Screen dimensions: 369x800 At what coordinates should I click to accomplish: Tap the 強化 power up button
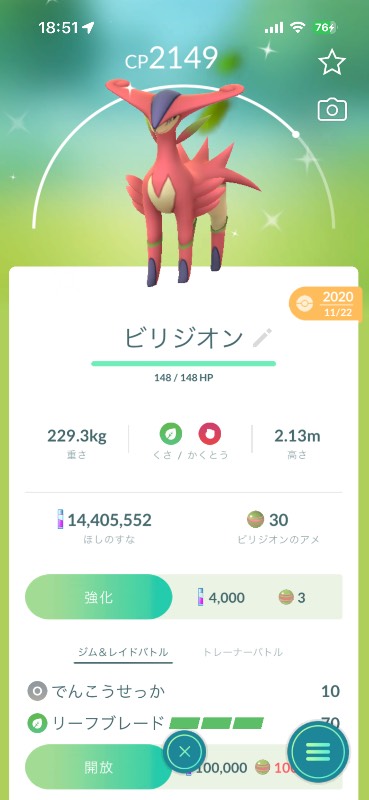click(99, 597)
